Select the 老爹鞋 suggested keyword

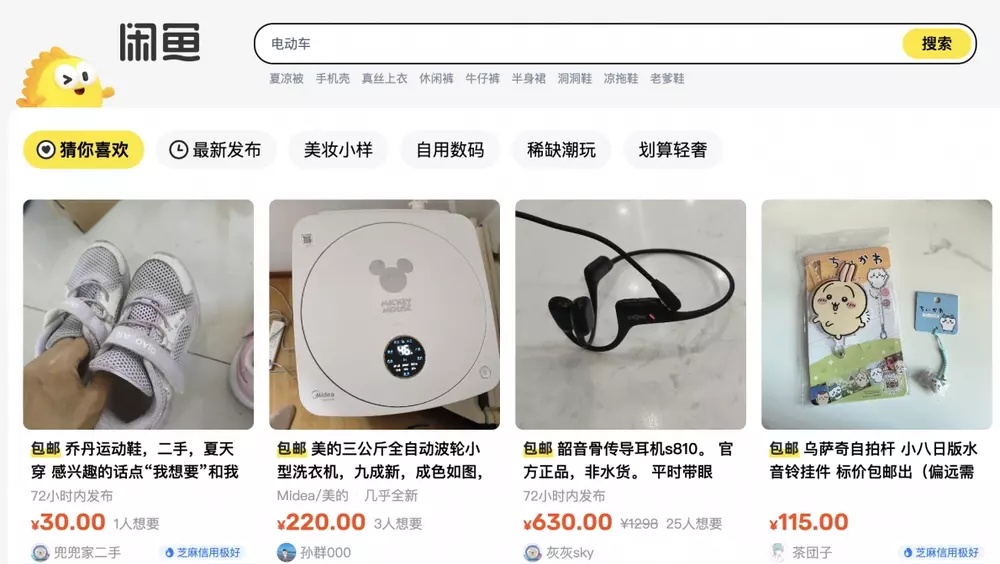(x=667, y=78)
